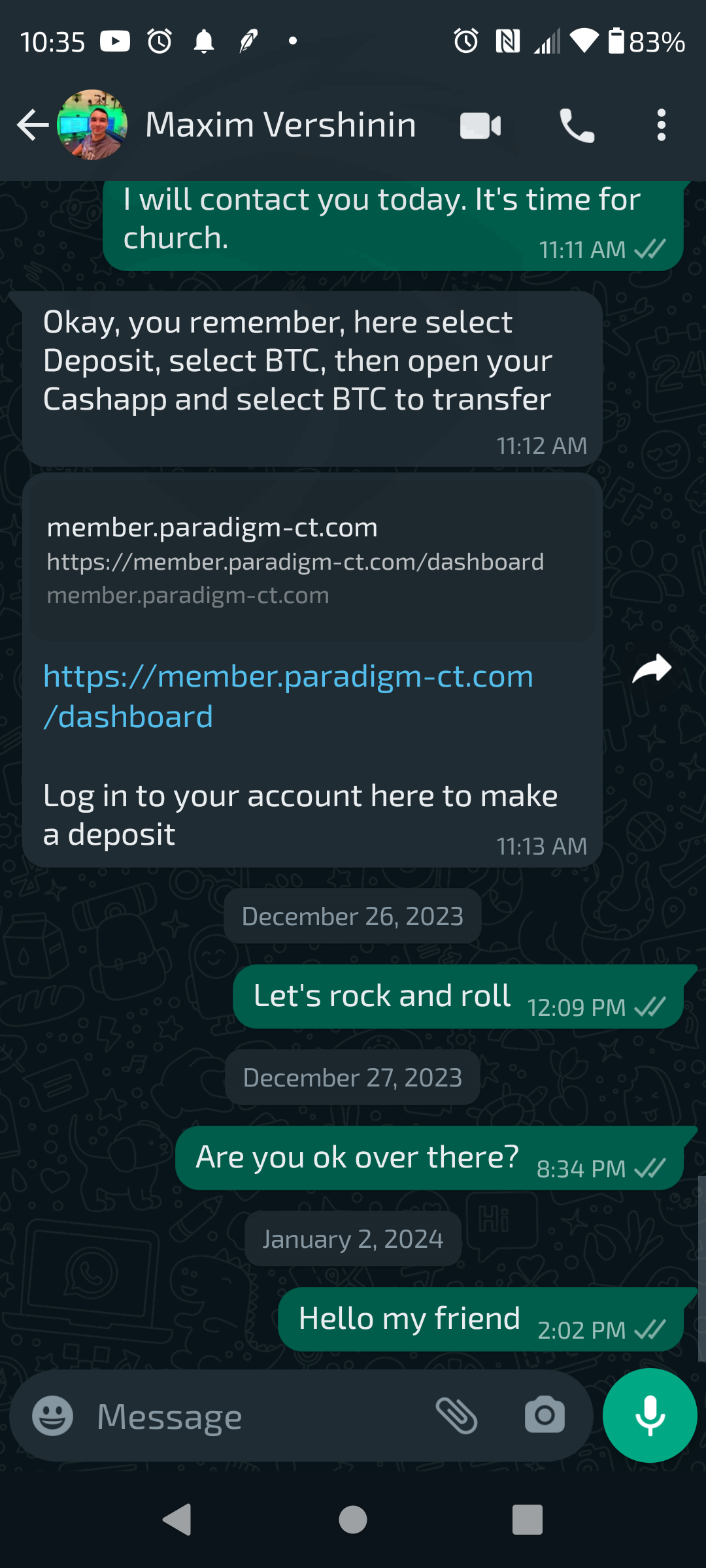The height and width of the screenshot is (1568, 706).
Task: Attach a file with the paperclip
Action: pos(457,1416)
